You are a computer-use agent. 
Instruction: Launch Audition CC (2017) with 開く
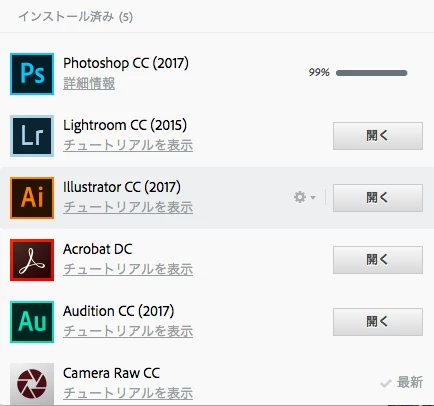pos(378,322)
